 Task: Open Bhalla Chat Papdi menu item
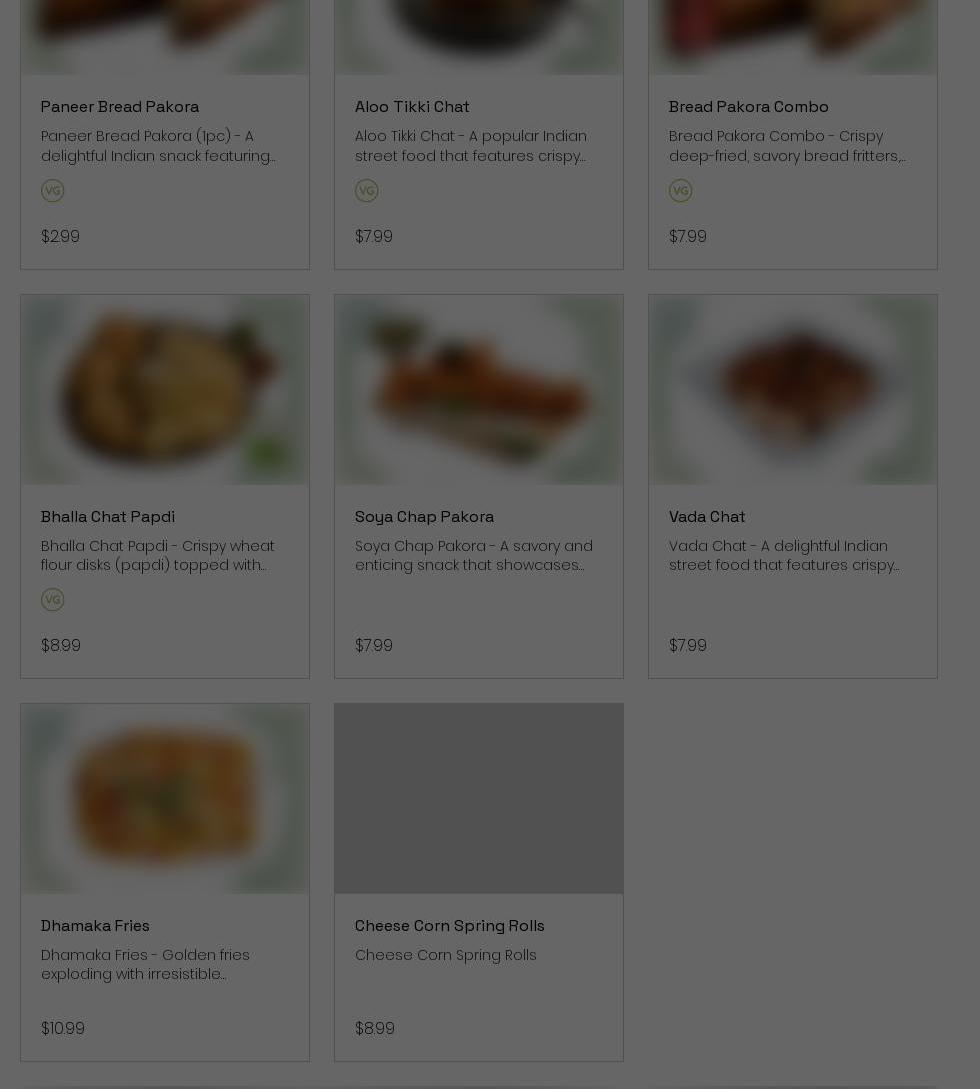108,516
